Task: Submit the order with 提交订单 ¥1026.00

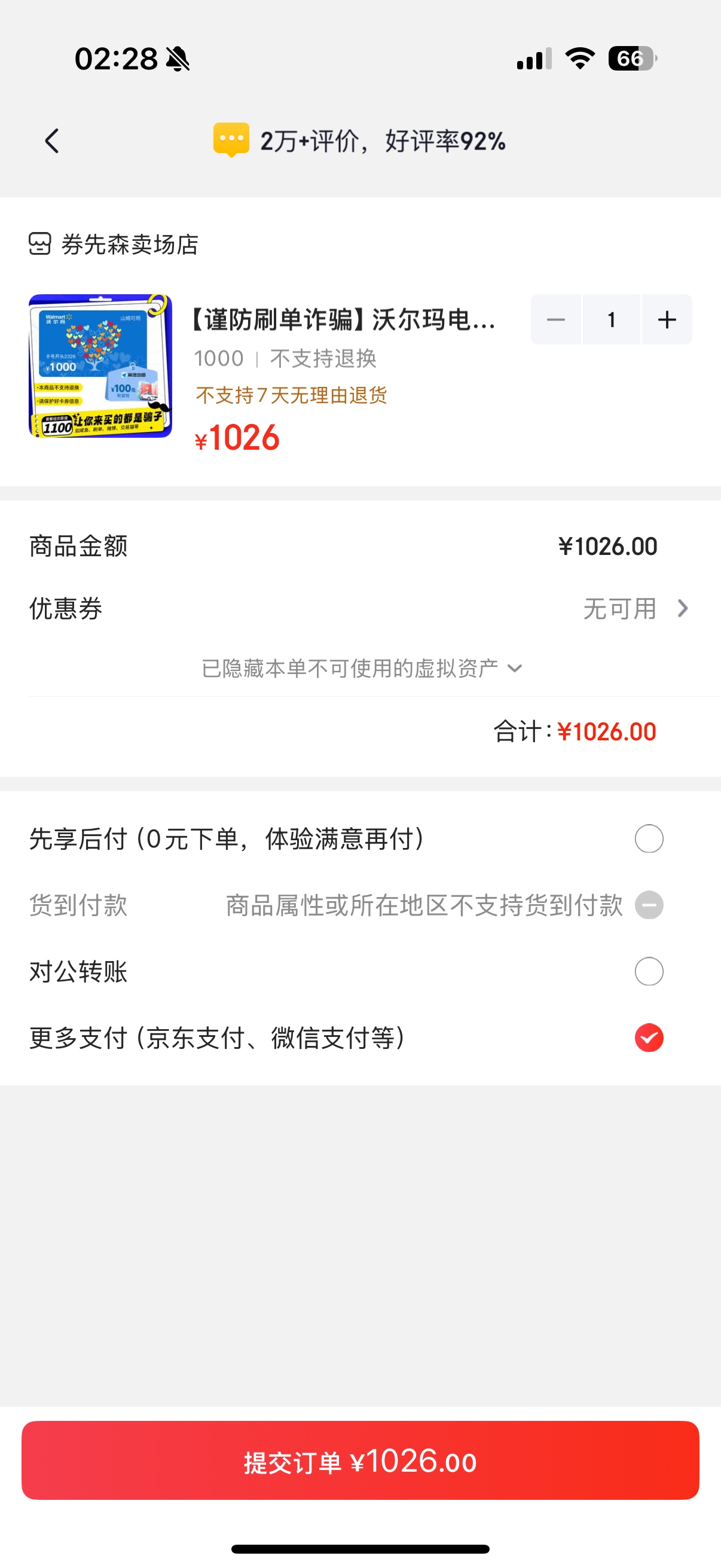Action: [360, 1461]
